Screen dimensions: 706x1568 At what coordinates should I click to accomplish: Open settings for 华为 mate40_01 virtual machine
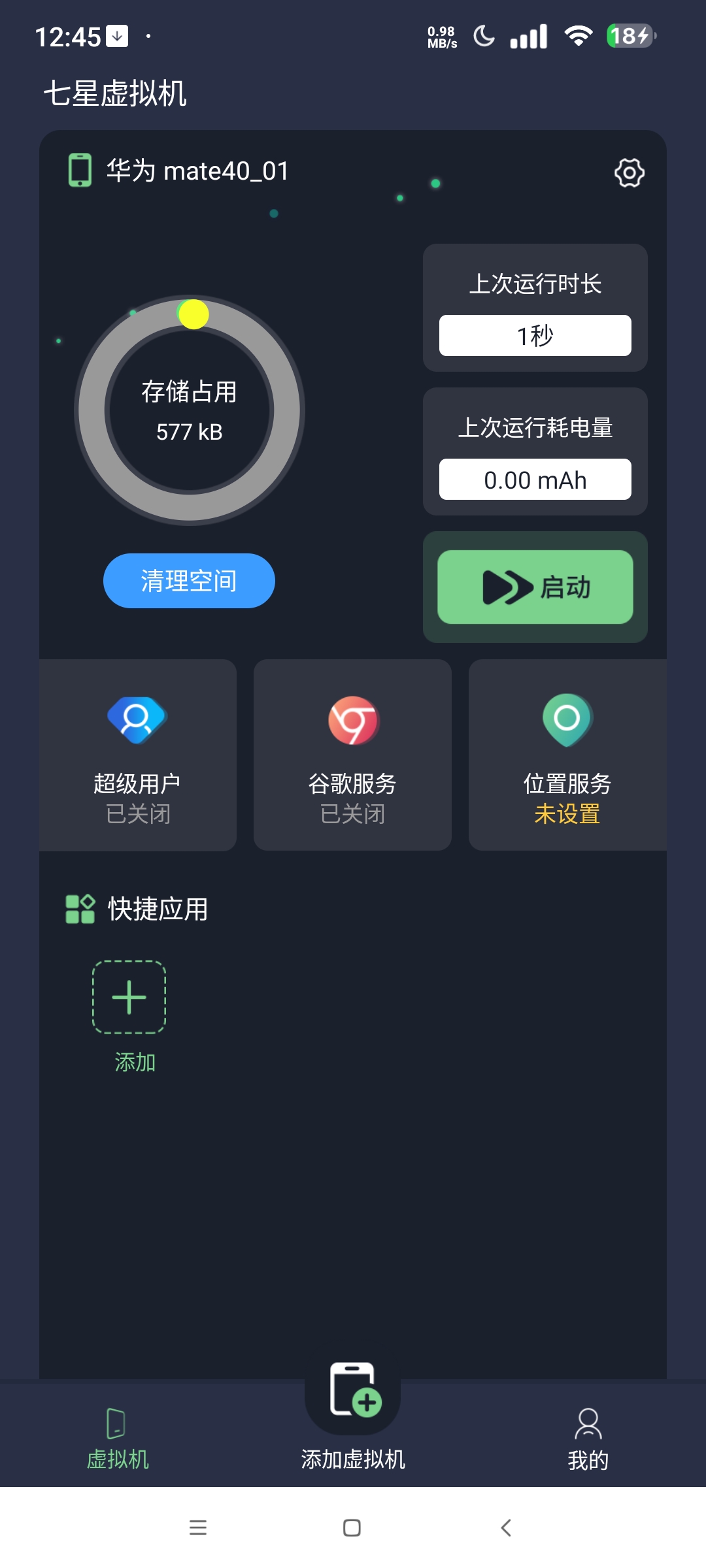(628, 172)
